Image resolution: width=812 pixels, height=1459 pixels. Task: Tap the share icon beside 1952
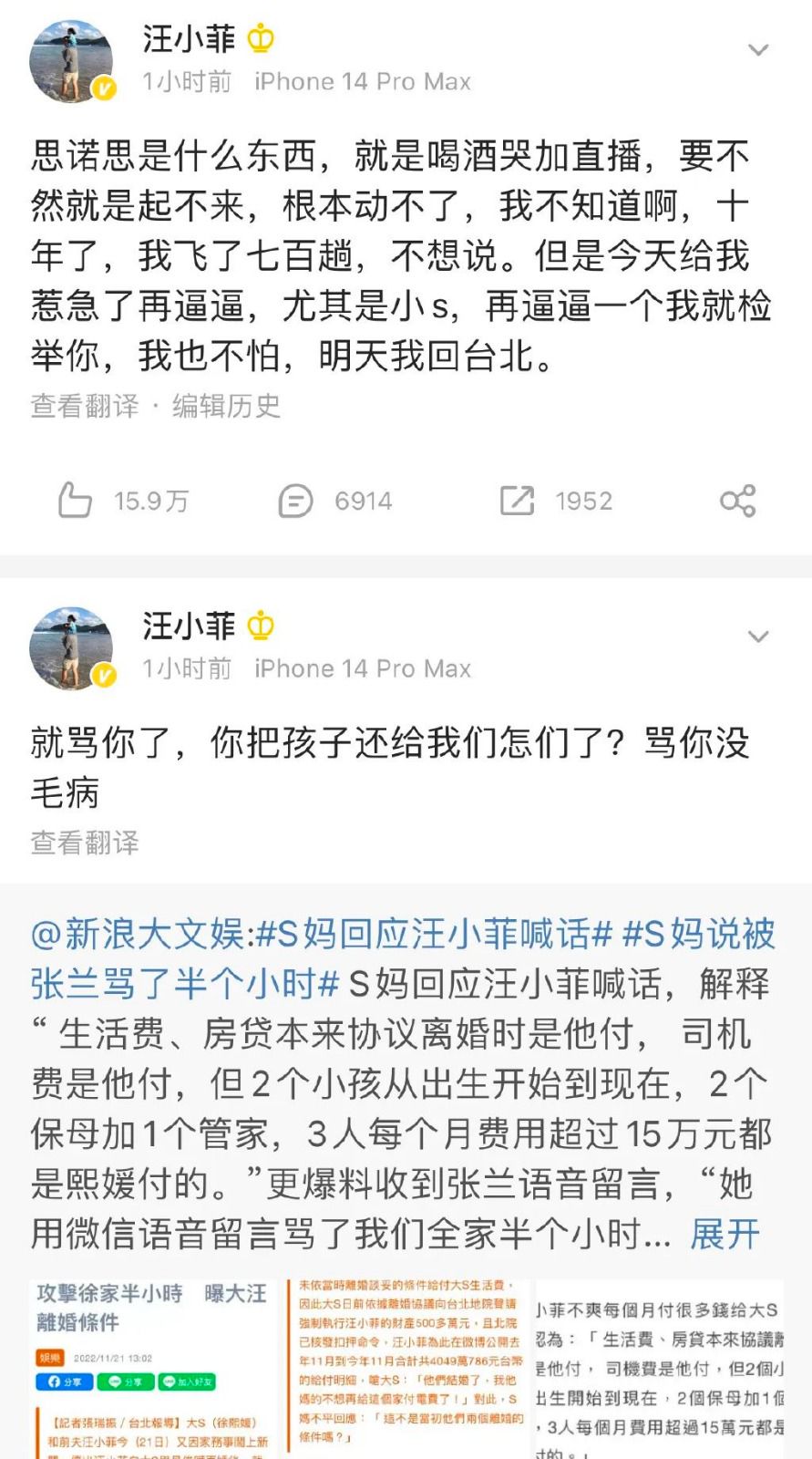click(737, 501)
